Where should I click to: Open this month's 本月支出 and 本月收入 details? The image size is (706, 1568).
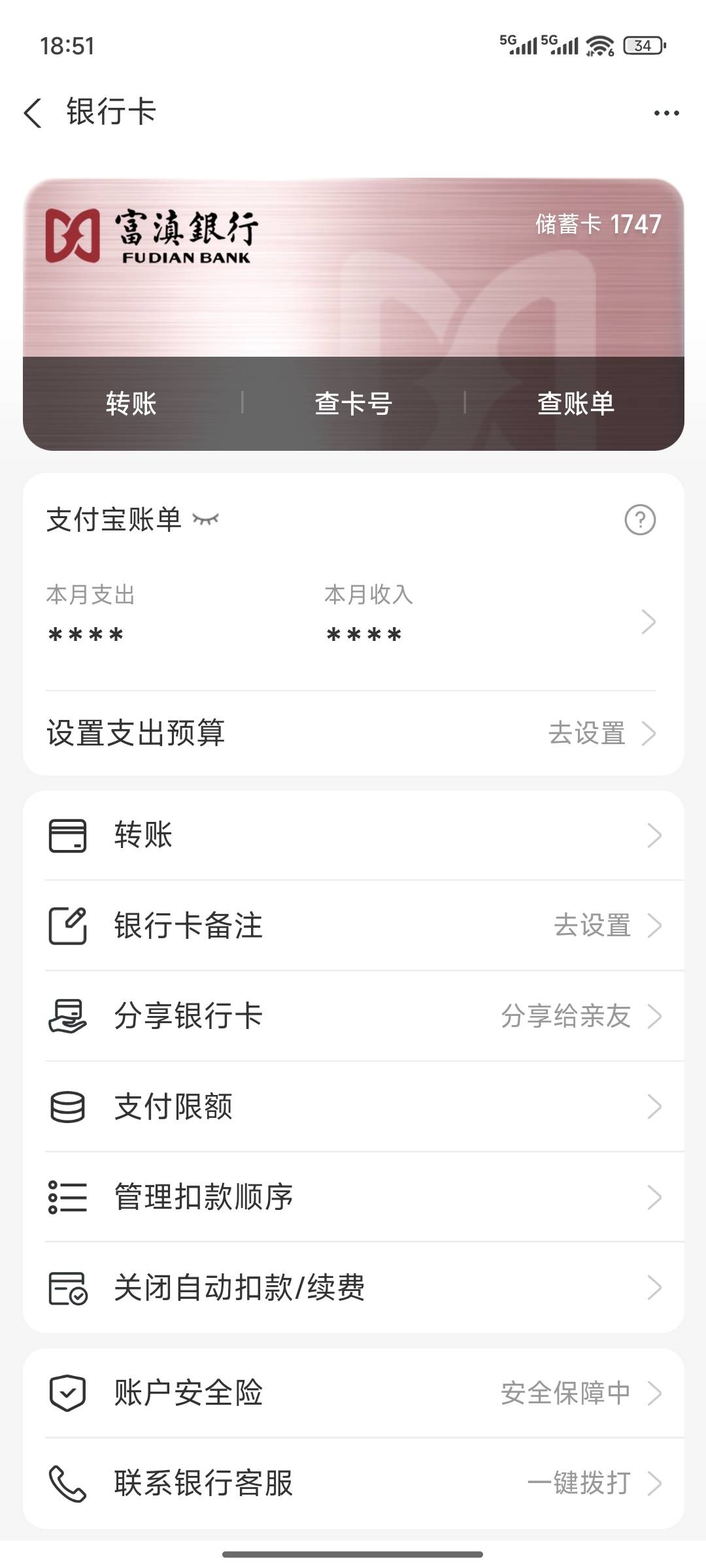pos(353,621)
